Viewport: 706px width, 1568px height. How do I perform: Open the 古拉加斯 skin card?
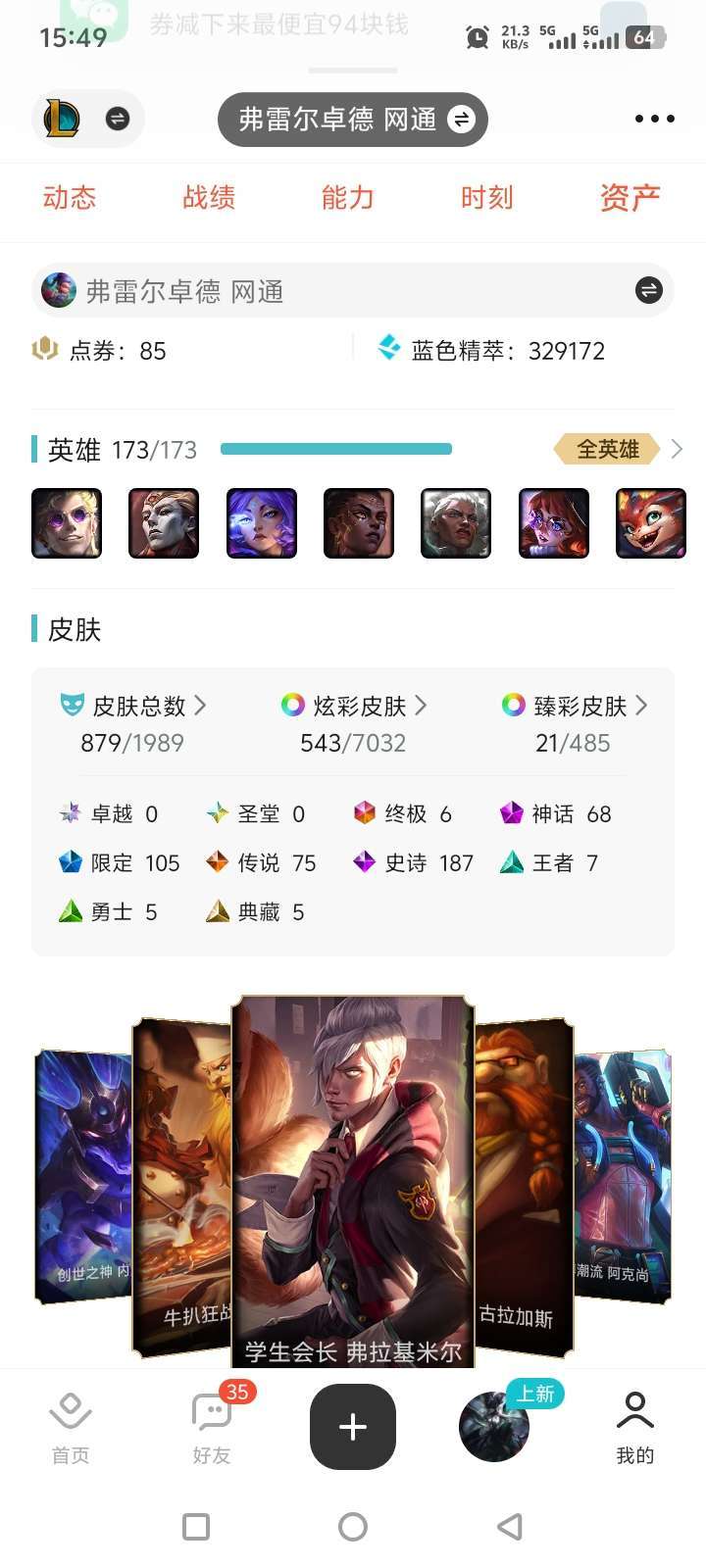point(524,1188)
